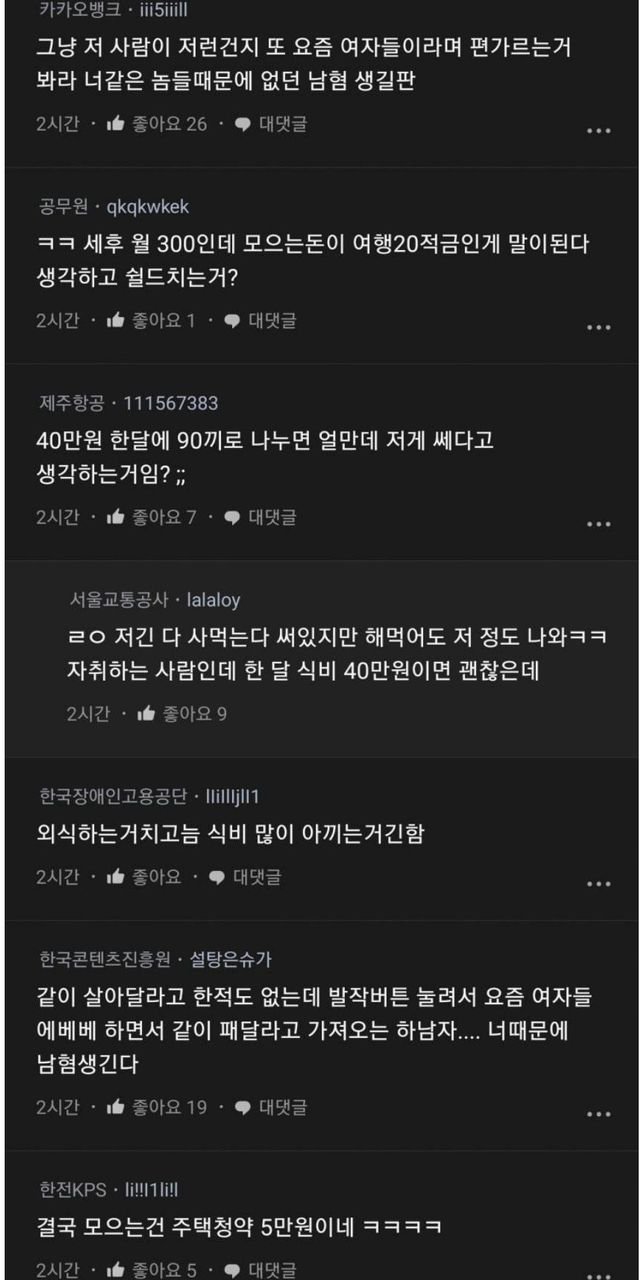Like the comment by iii5iiill
This screenshot has width=640, height=1280.
tap(156, 125)
